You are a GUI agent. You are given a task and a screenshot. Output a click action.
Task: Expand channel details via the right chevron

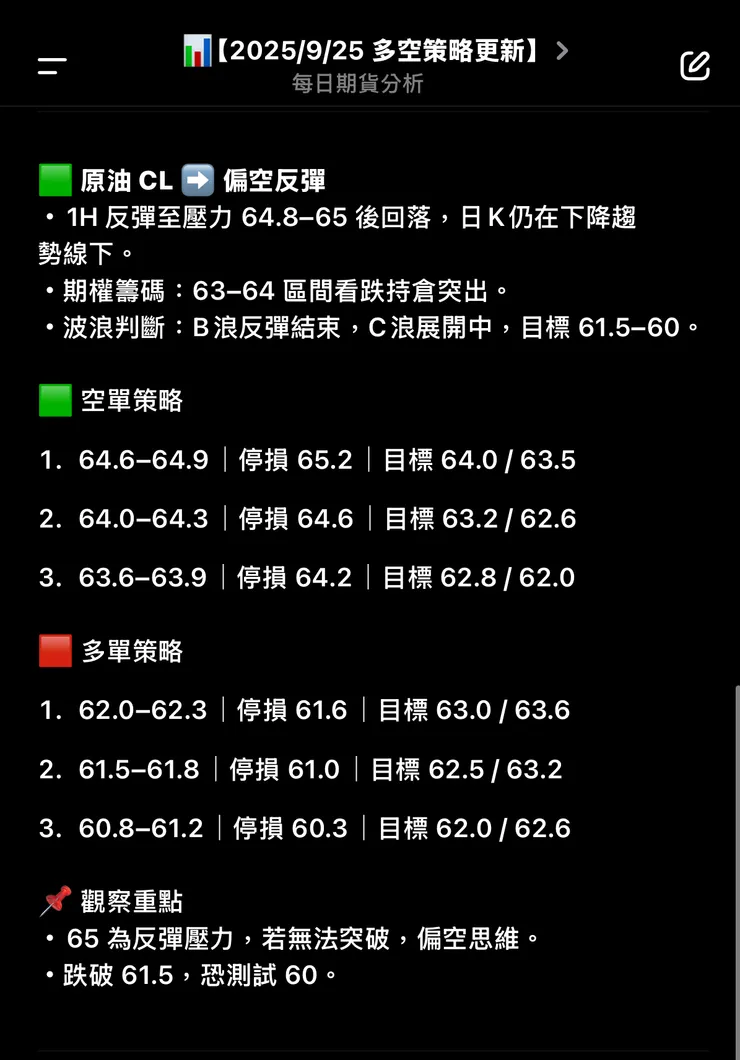[562, 49]
